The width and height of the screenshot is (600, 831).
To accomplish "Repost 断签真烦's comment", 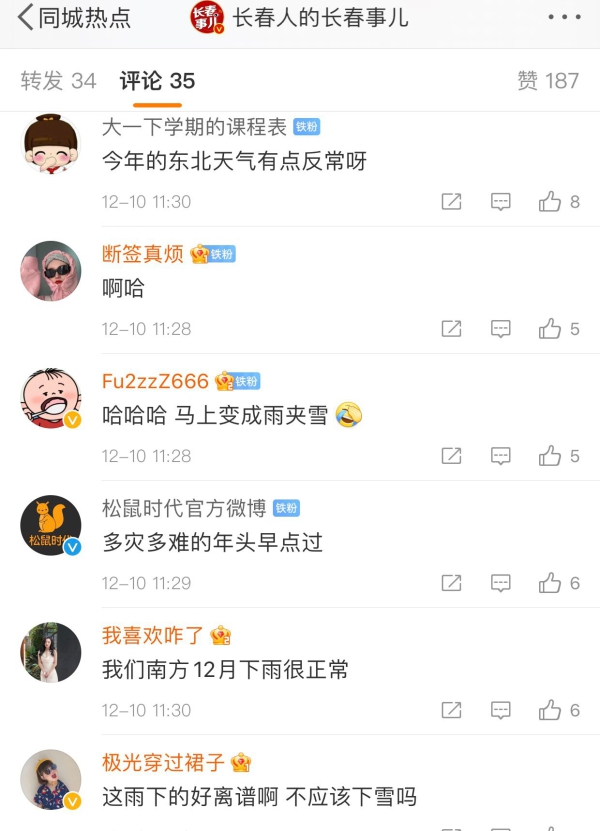I will point(452,329).
